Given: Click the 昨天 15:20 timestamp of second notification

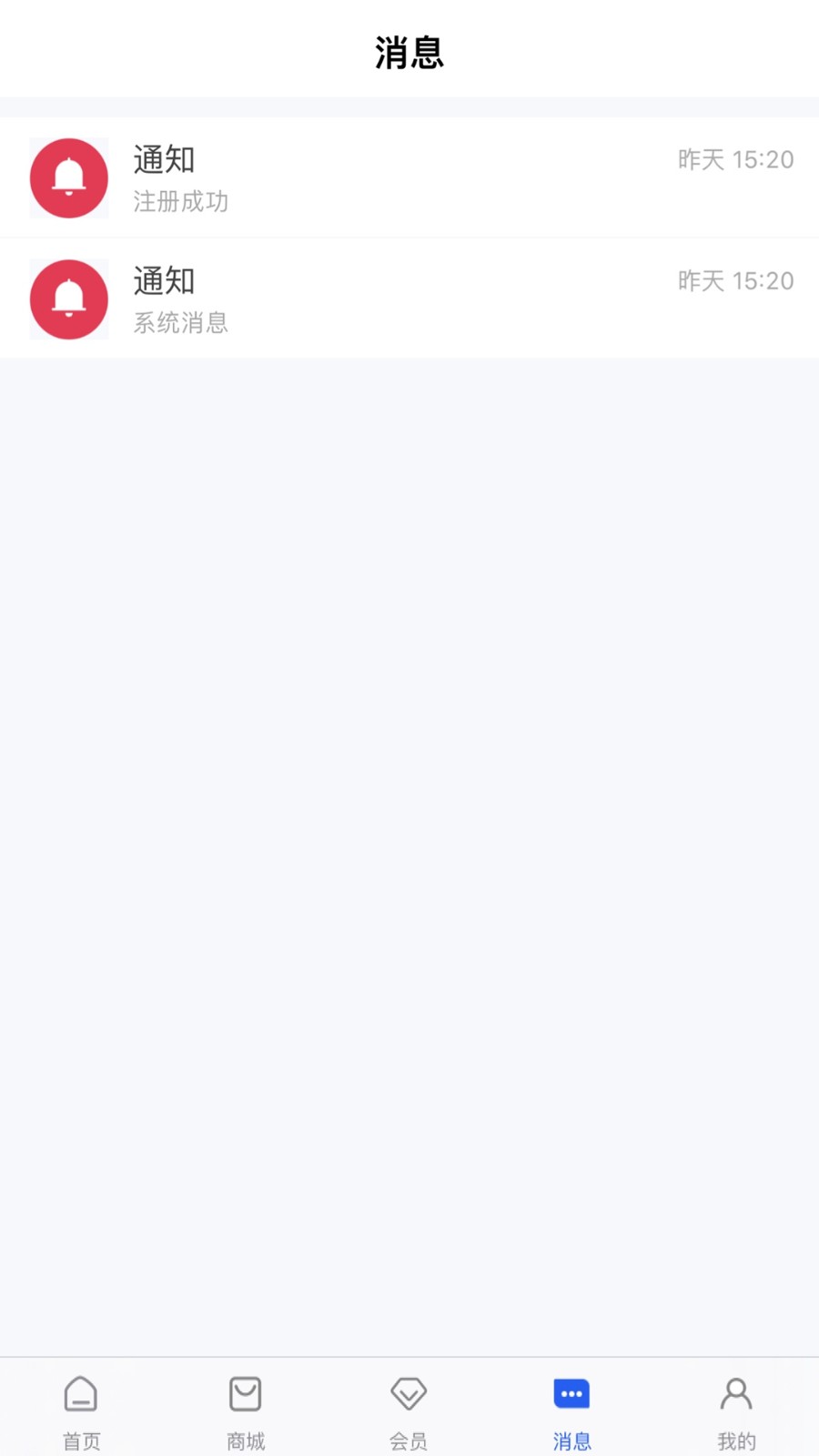Looking at the screenshot, I should (x=736, y=280).
